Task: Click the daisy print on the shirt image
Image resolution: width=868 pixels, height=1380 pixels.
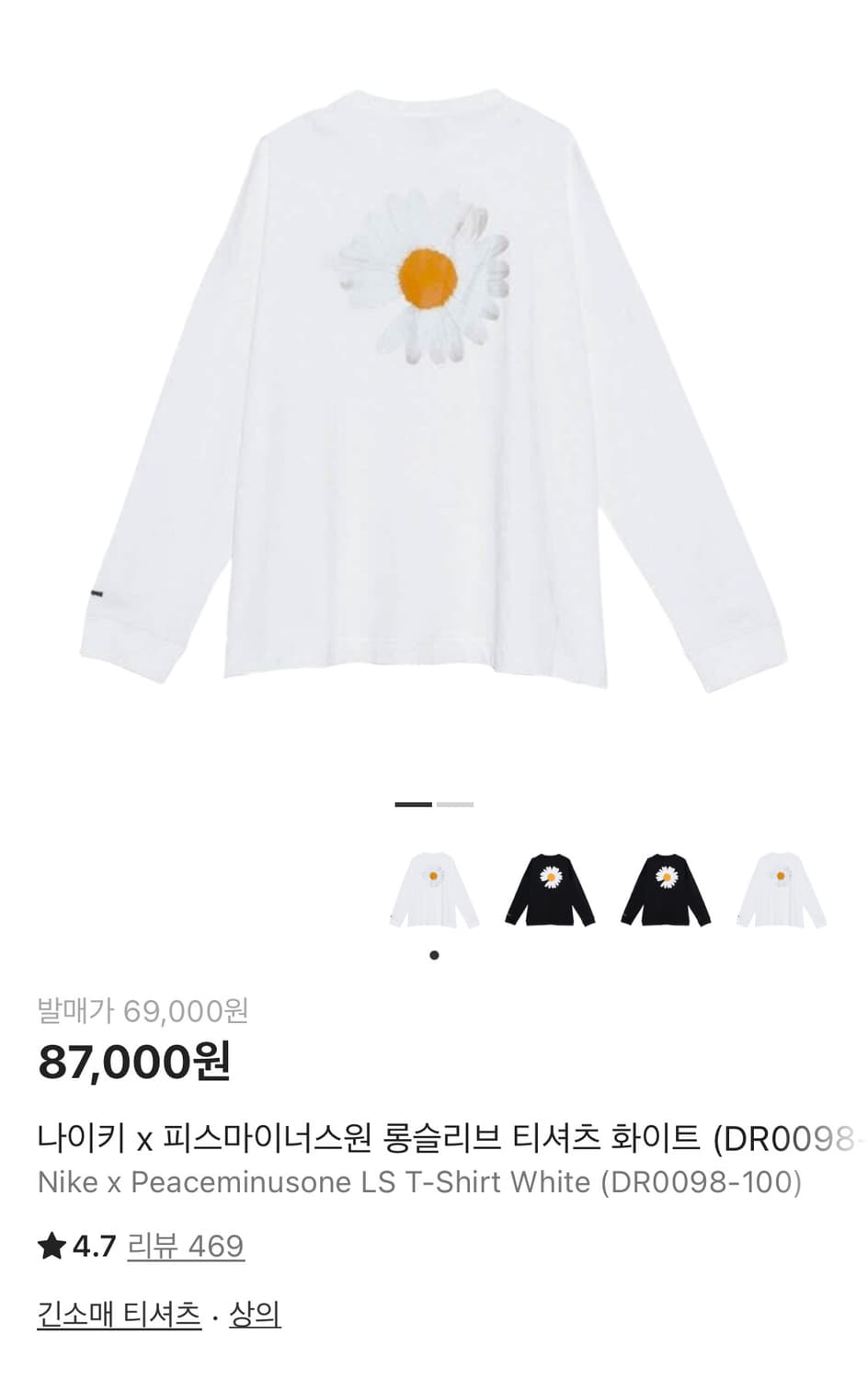Action: click(x=428, y=276)
